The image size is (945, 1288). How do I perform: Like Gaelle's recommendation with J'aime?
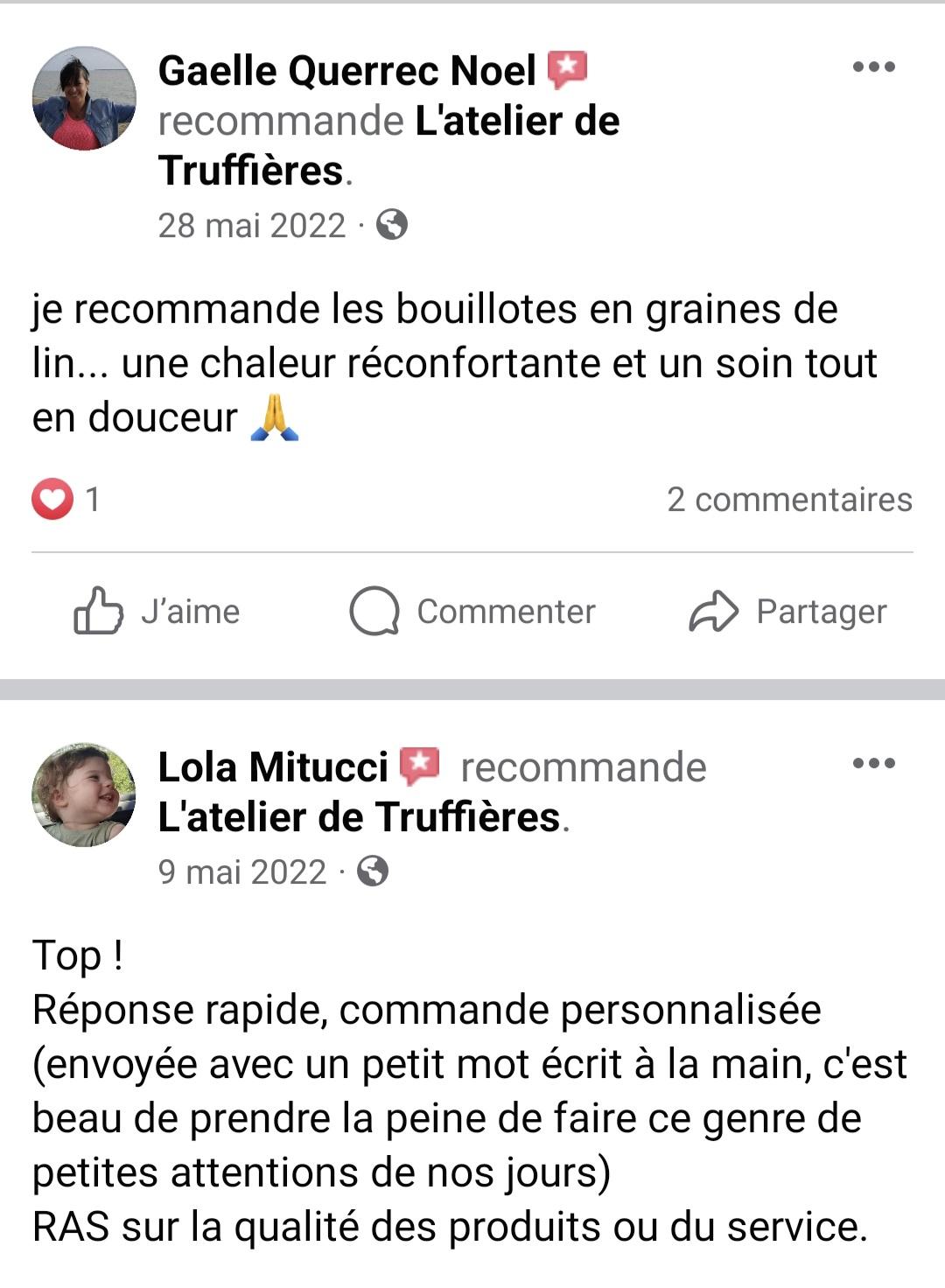pos(157,611)
